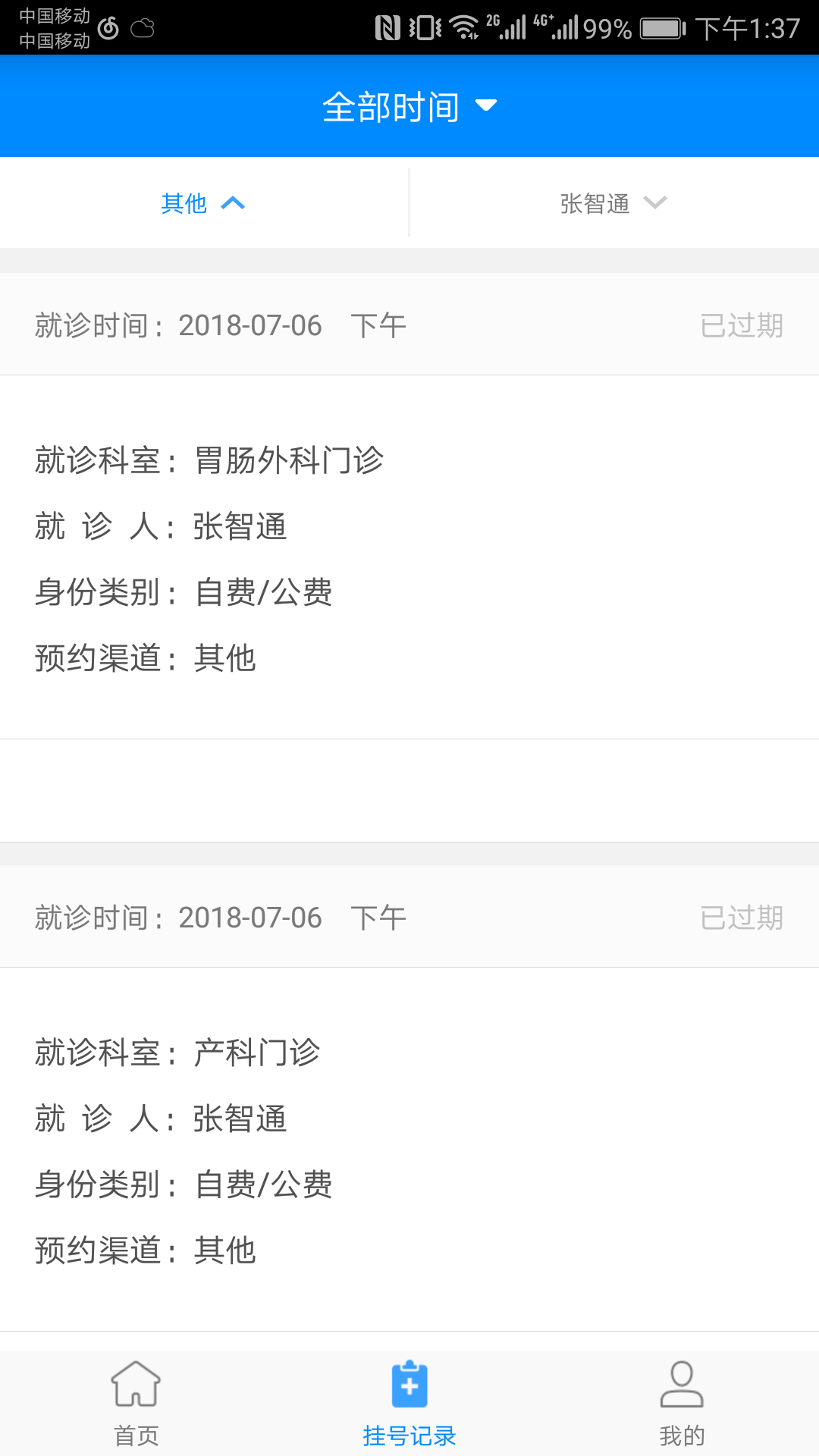Viewport: 819px width, 1456px height.
Task: Collapse the 其他 channel filter
Action: click(x=203, y=203)
